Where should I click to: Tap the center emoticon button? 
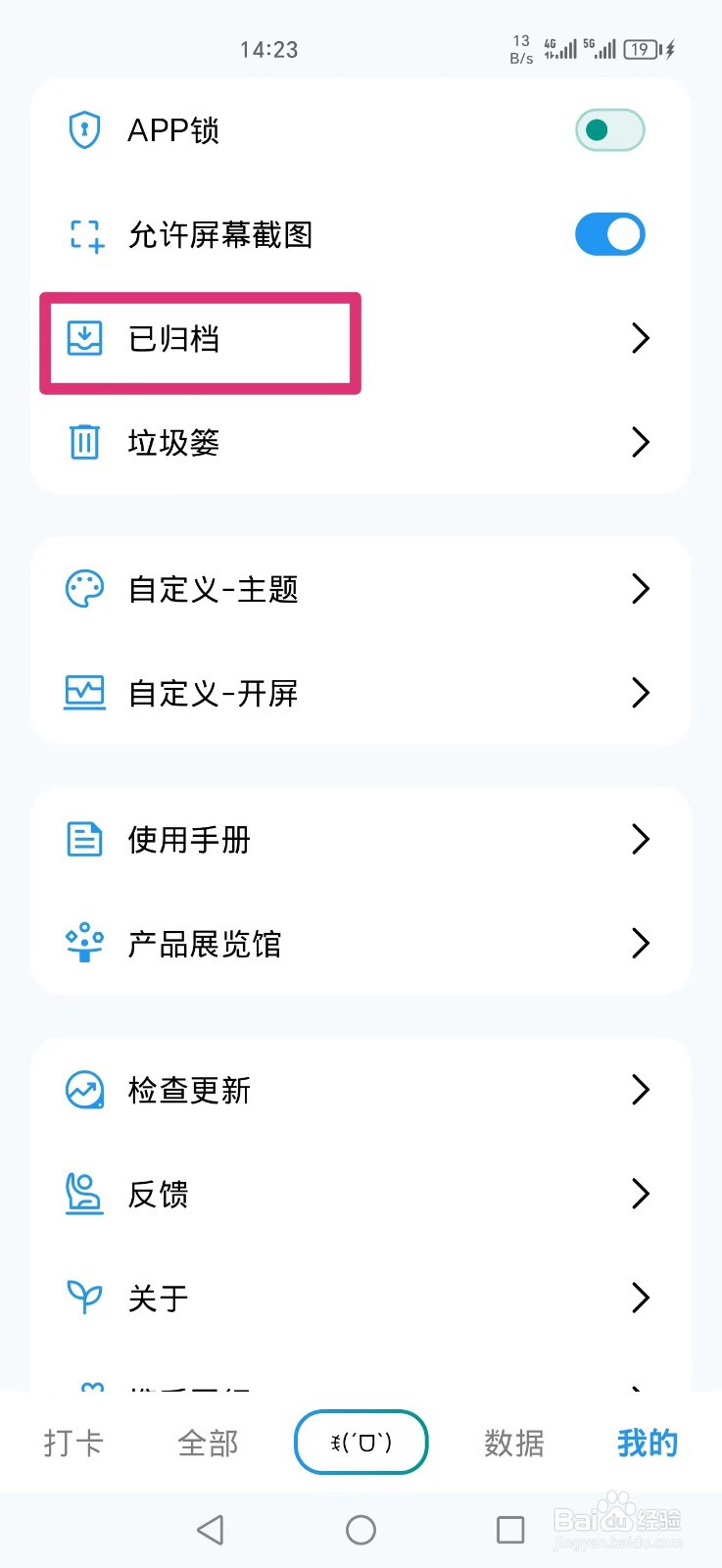[x=361, y=1442]
